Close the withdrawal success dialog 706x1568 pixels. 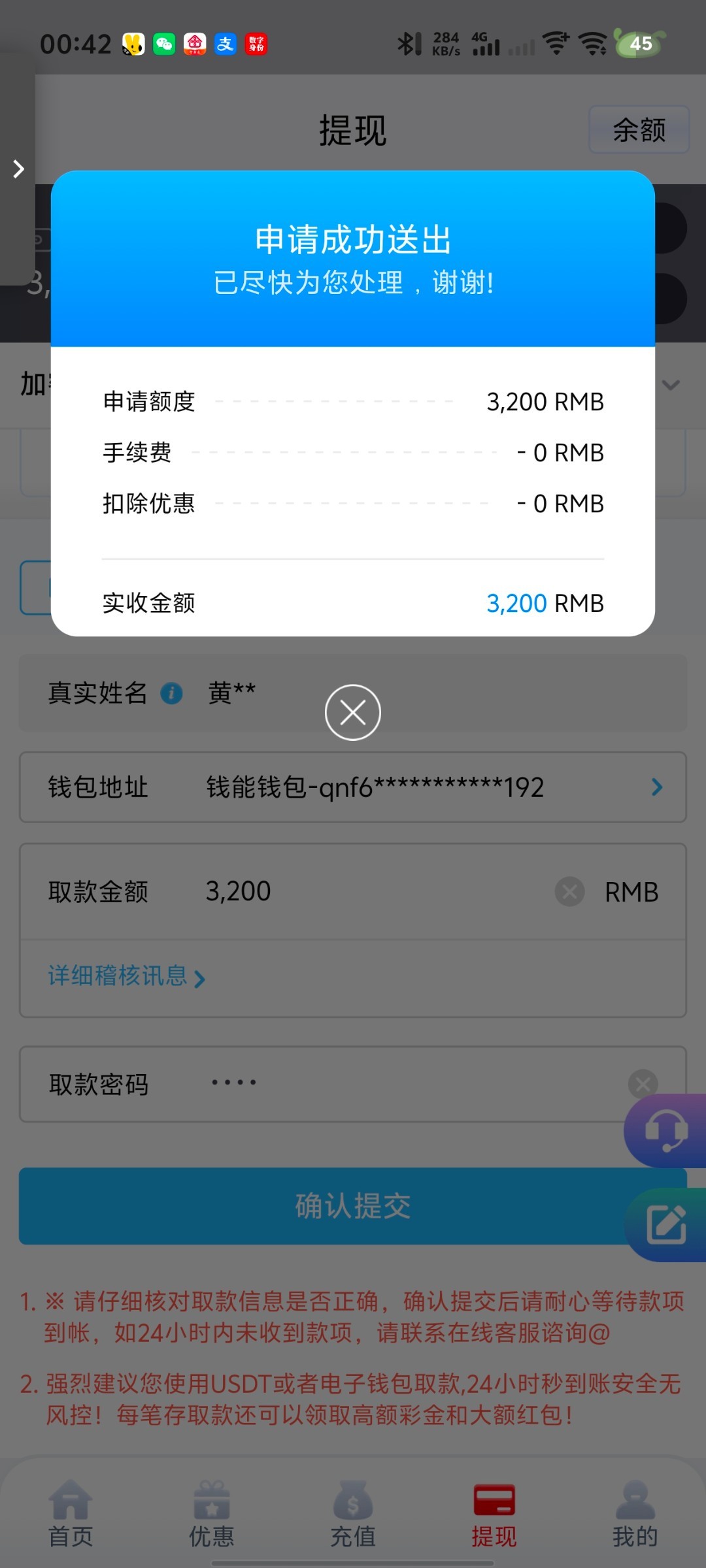pos(353,712)
